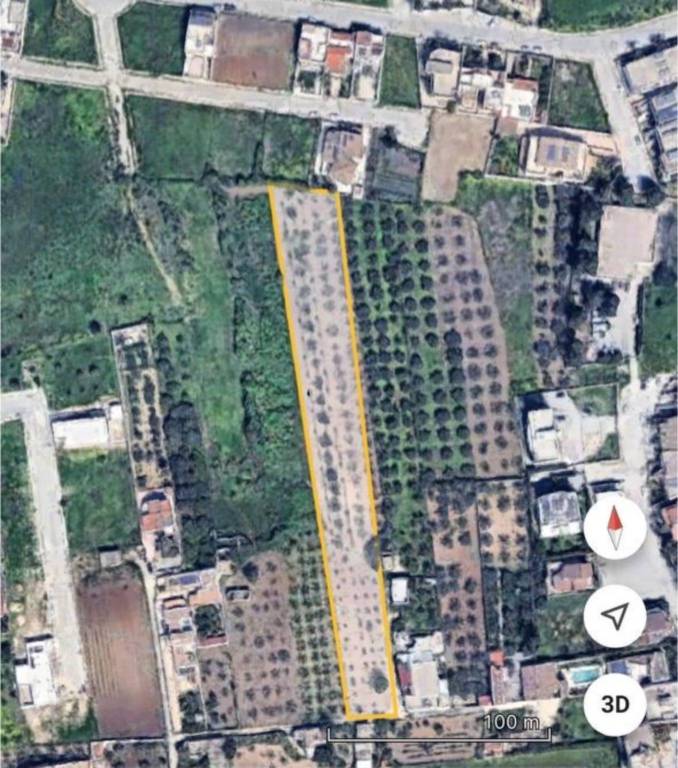Center map on my current location
The height and width of the screenshot is (768, 678).
[x=615, y=615]
